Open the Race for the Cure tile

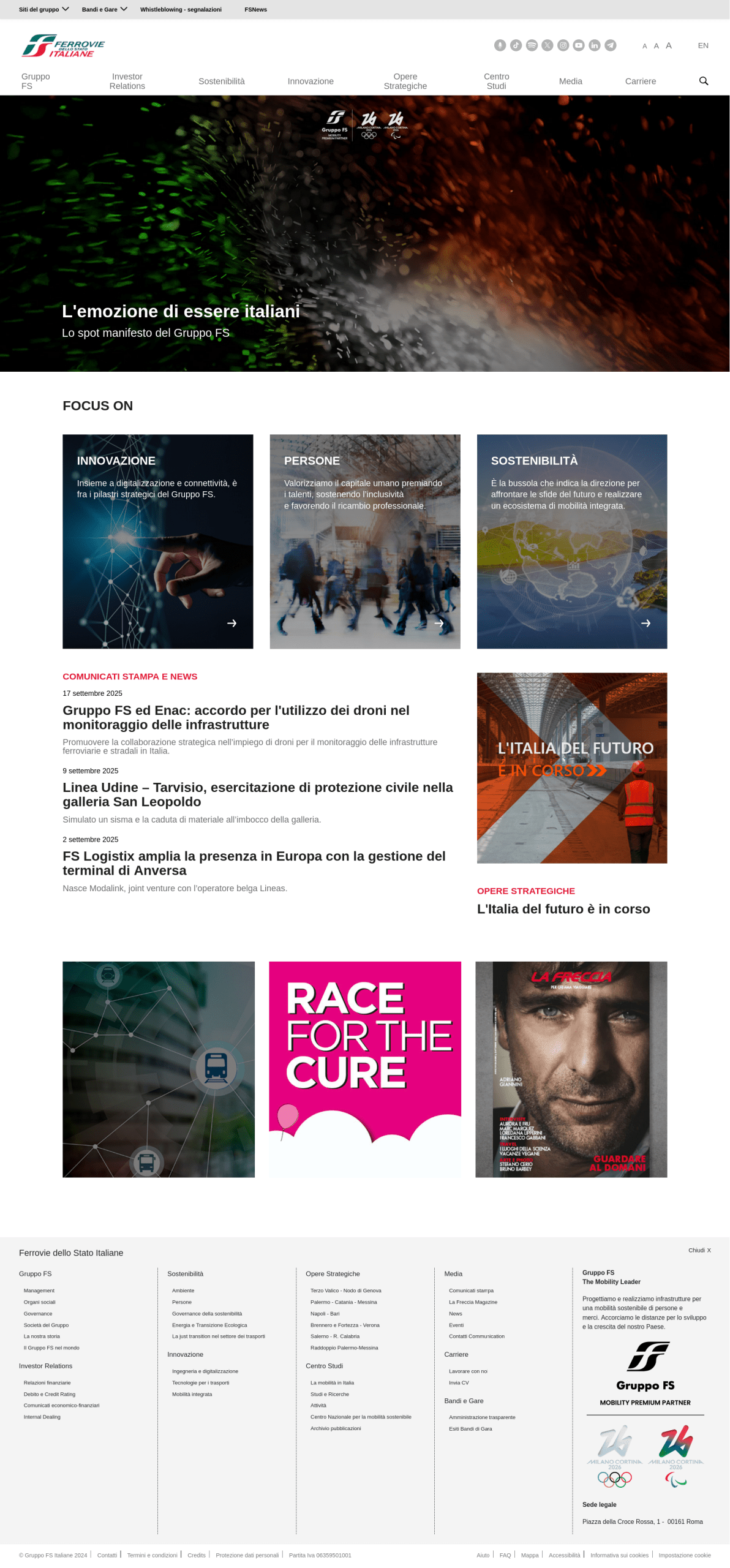[x=364, y=1069]
